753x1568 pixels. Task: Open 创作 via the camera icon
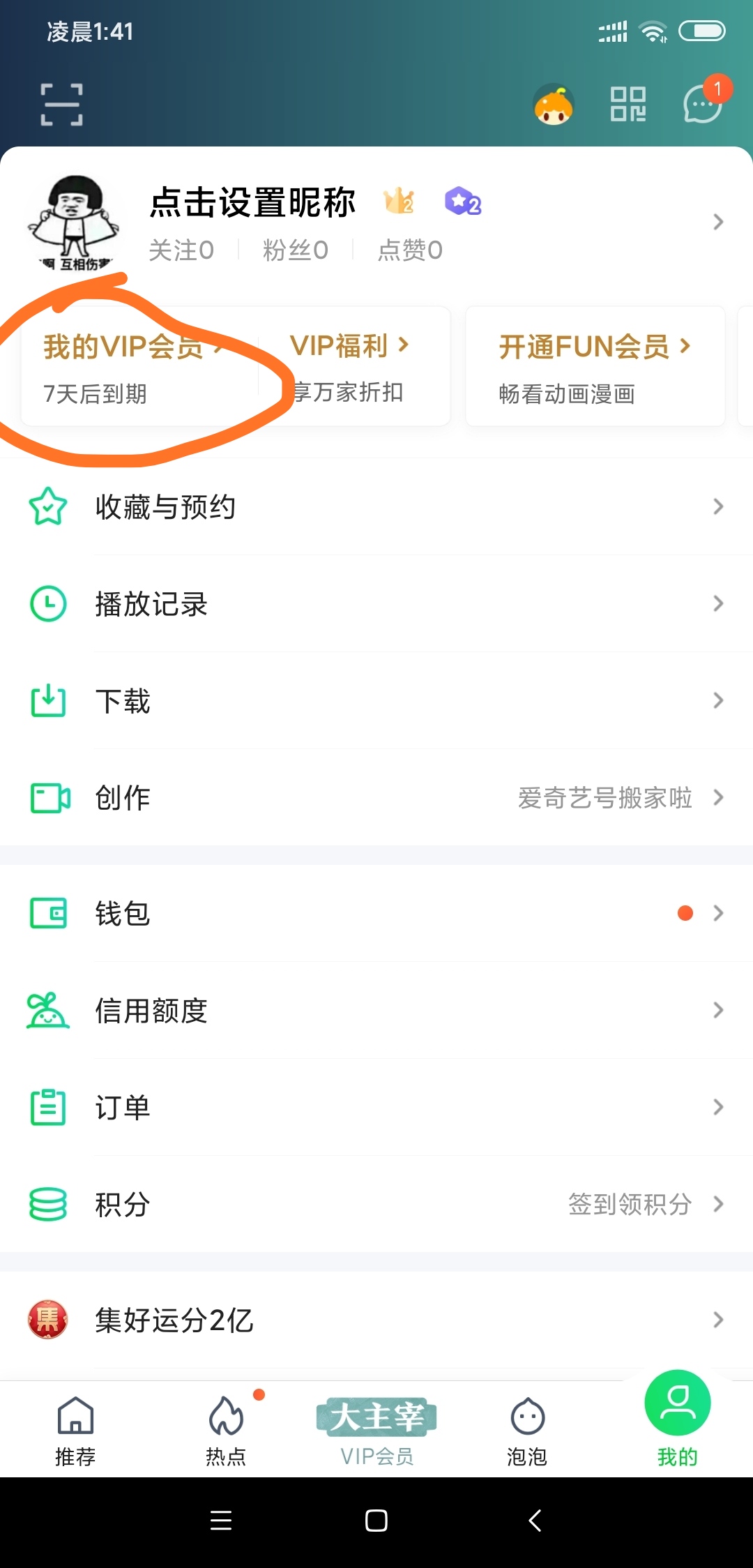47,799
